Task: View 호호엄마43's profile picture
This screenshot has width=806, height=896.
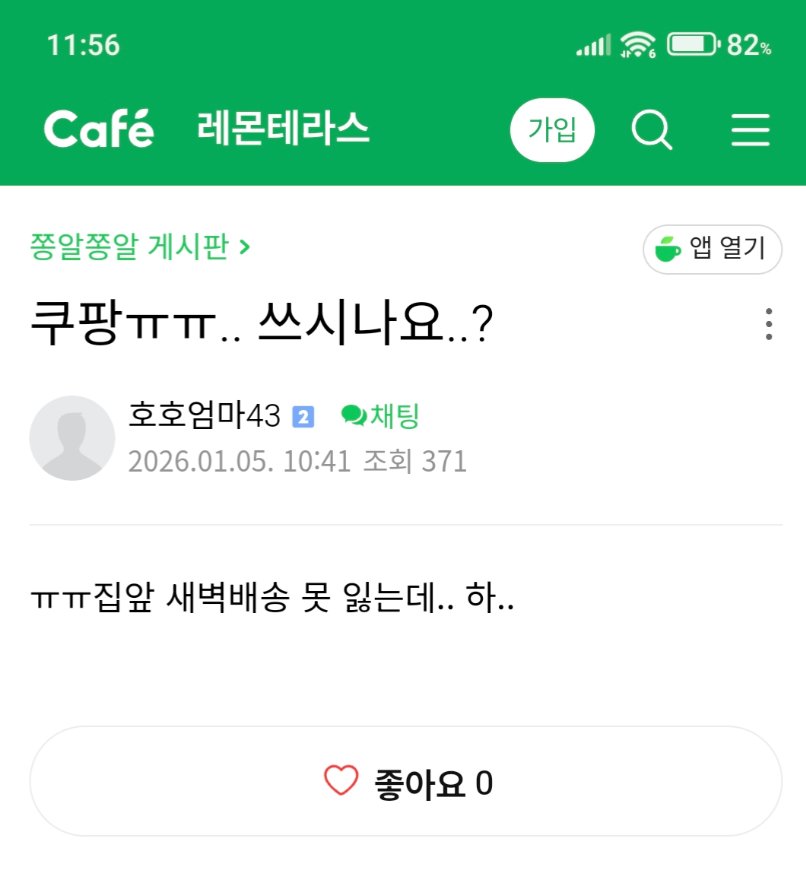Action: (x=72, y=438)
